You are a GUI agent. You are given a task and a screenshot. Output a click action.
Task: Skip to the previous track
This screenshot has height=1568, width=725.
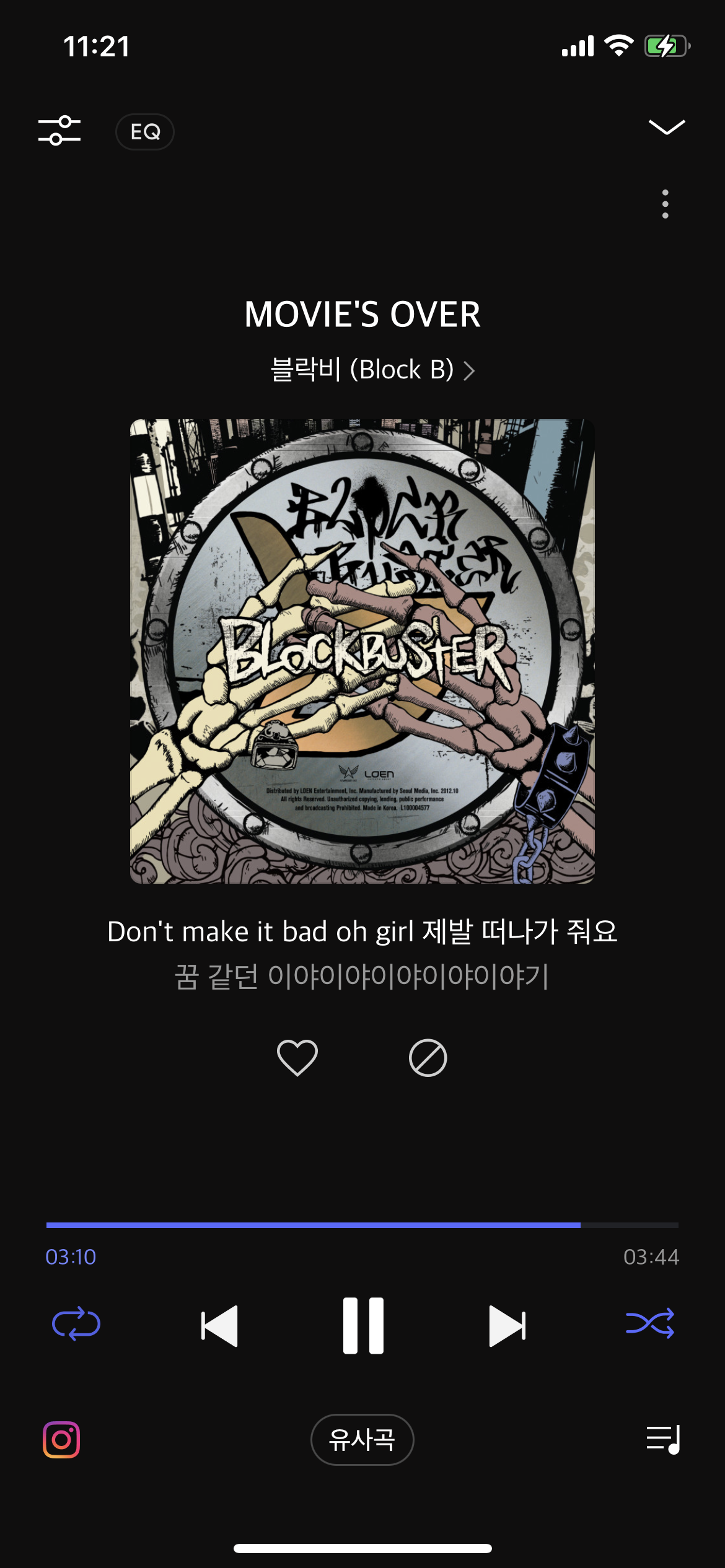[x=219, y=1325]
